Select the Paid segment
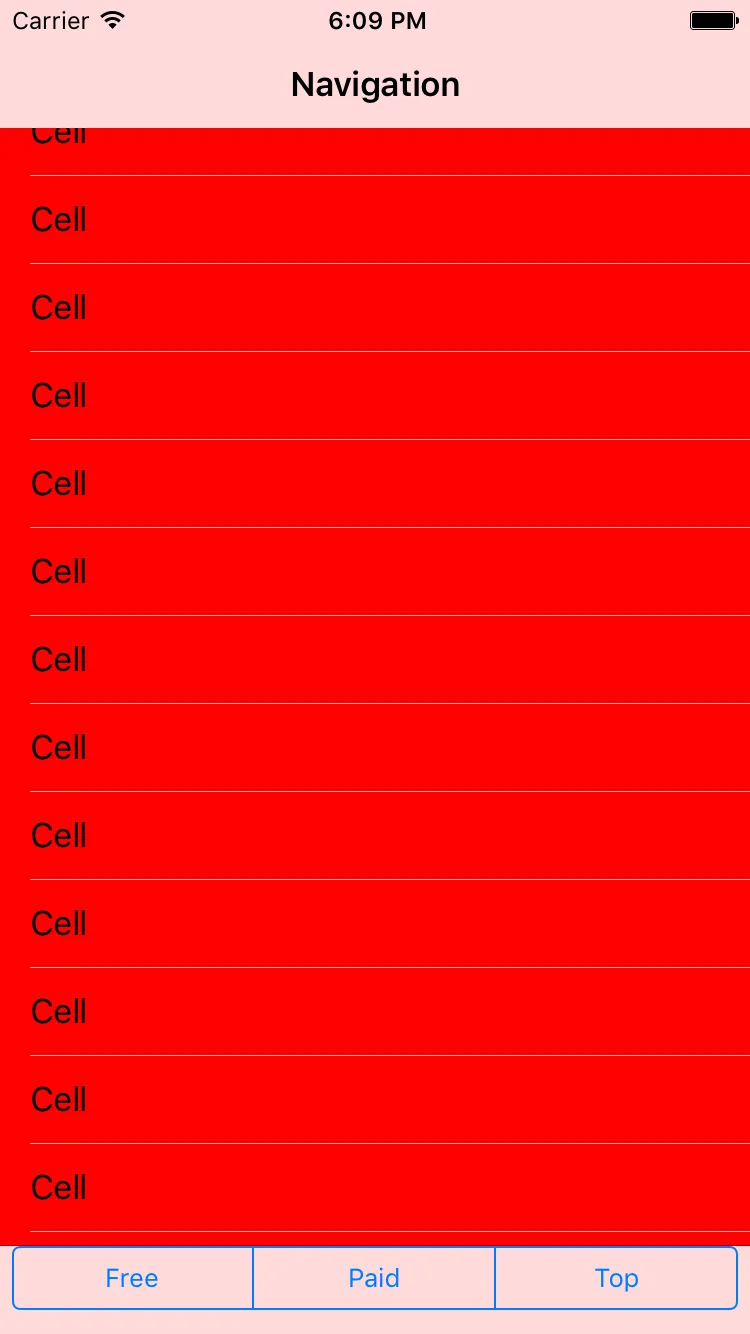 tap(374, 1278)
